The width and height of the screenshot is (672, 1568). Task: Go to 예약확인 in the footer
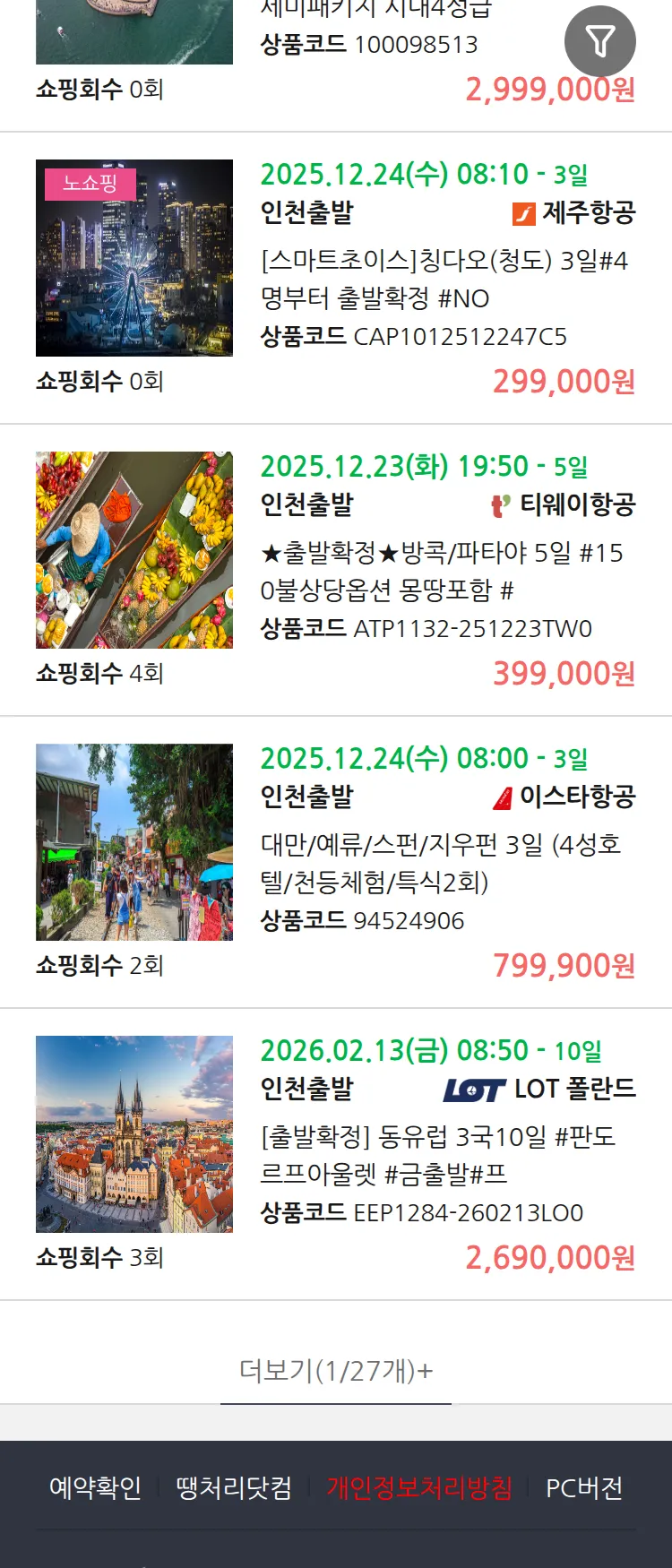pyautogui.click(x=95, y=1488)
